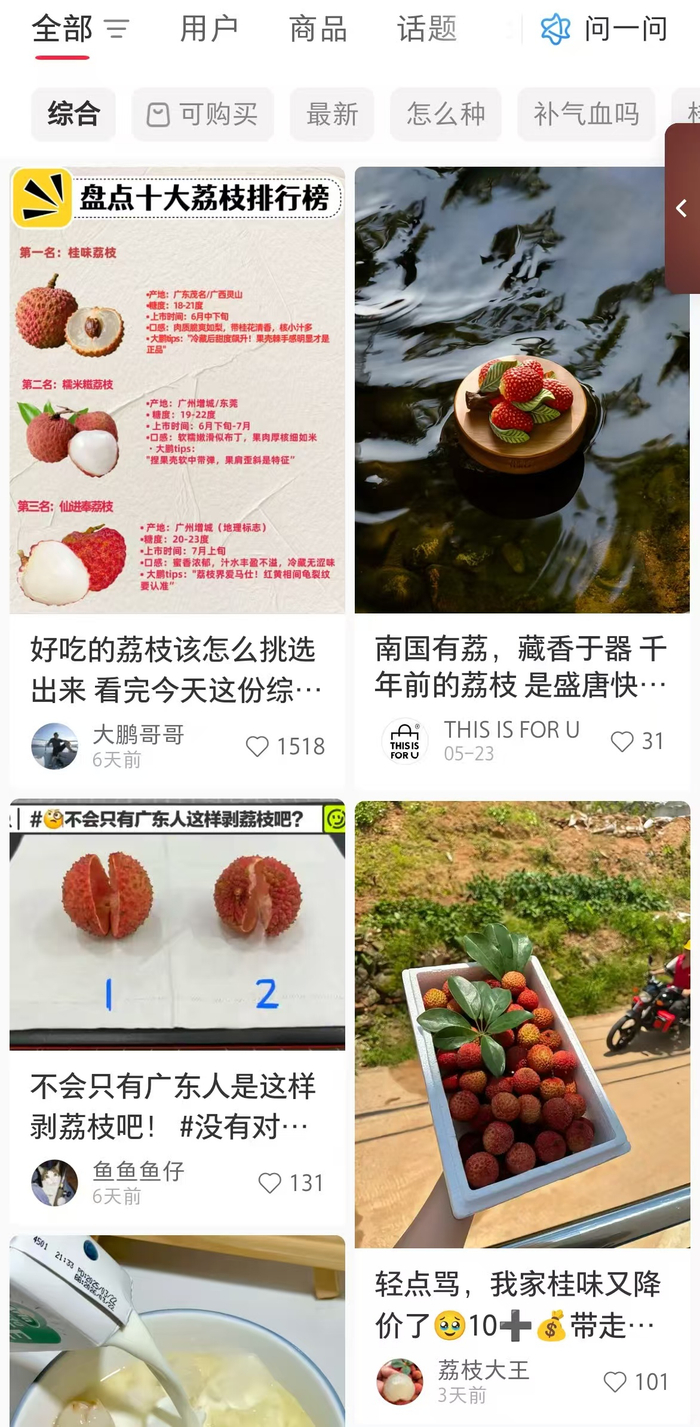Open the 不会只有广东人这样剥荔枝吧 post

coord(177,925)
